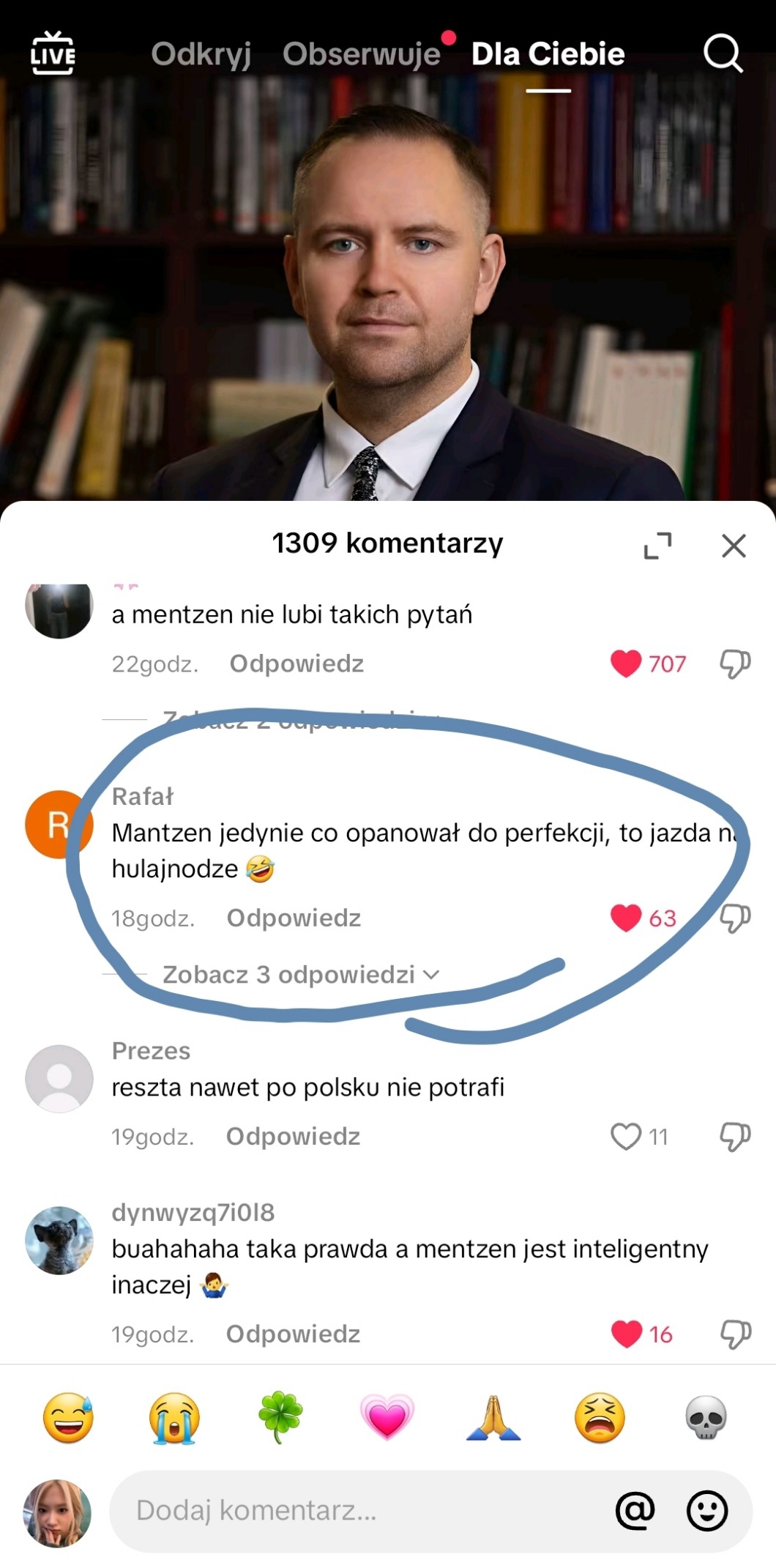Tap the Dodaj komentarz field

point(351,1510)
